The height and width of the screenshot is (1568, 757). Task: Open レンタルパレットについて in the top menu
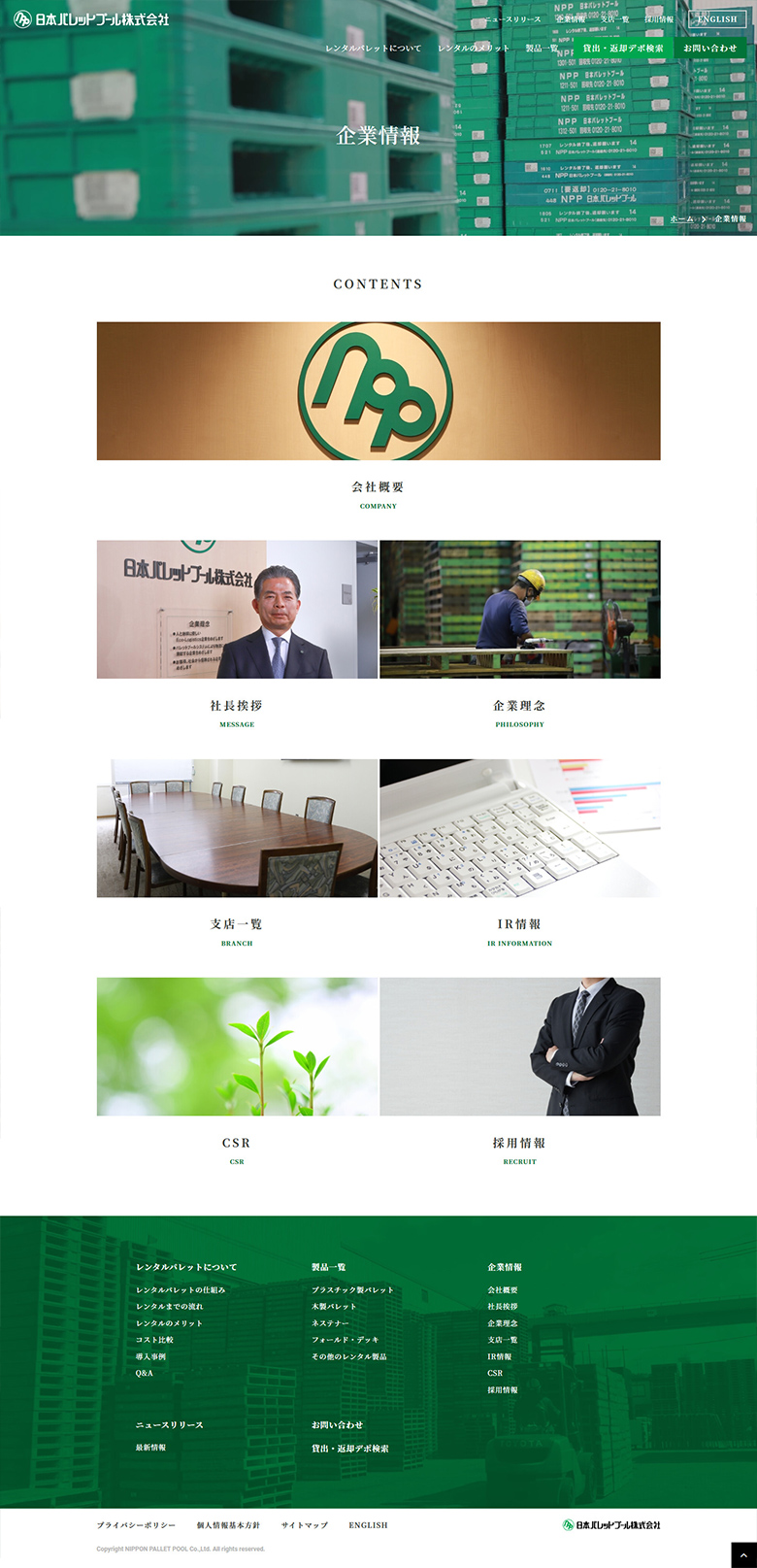click(x=374, y=49)
